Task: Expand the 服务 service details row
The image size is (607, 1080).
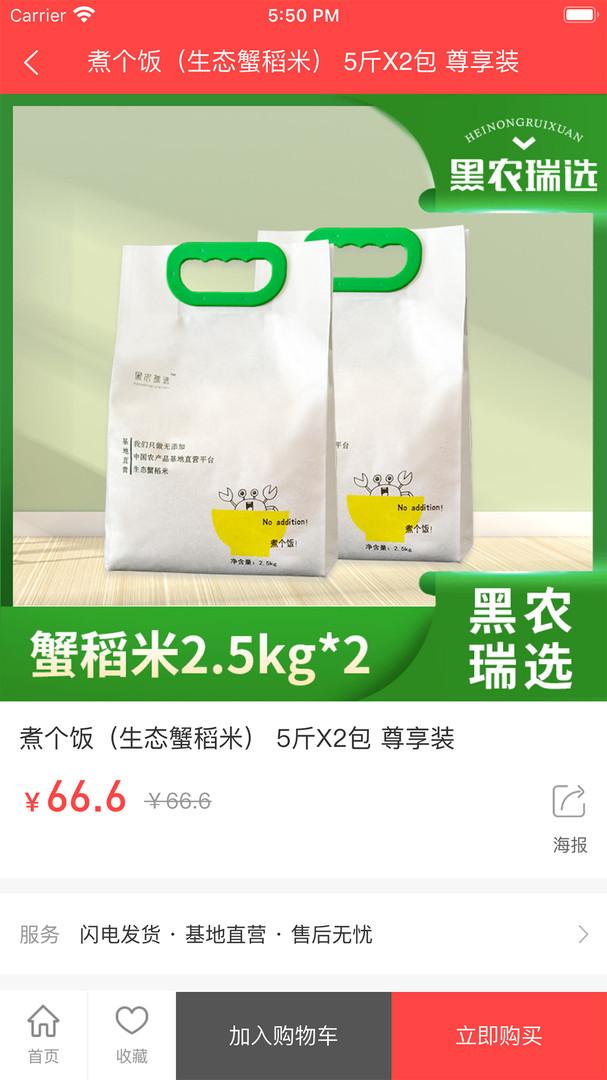Action: click(303, 934)
